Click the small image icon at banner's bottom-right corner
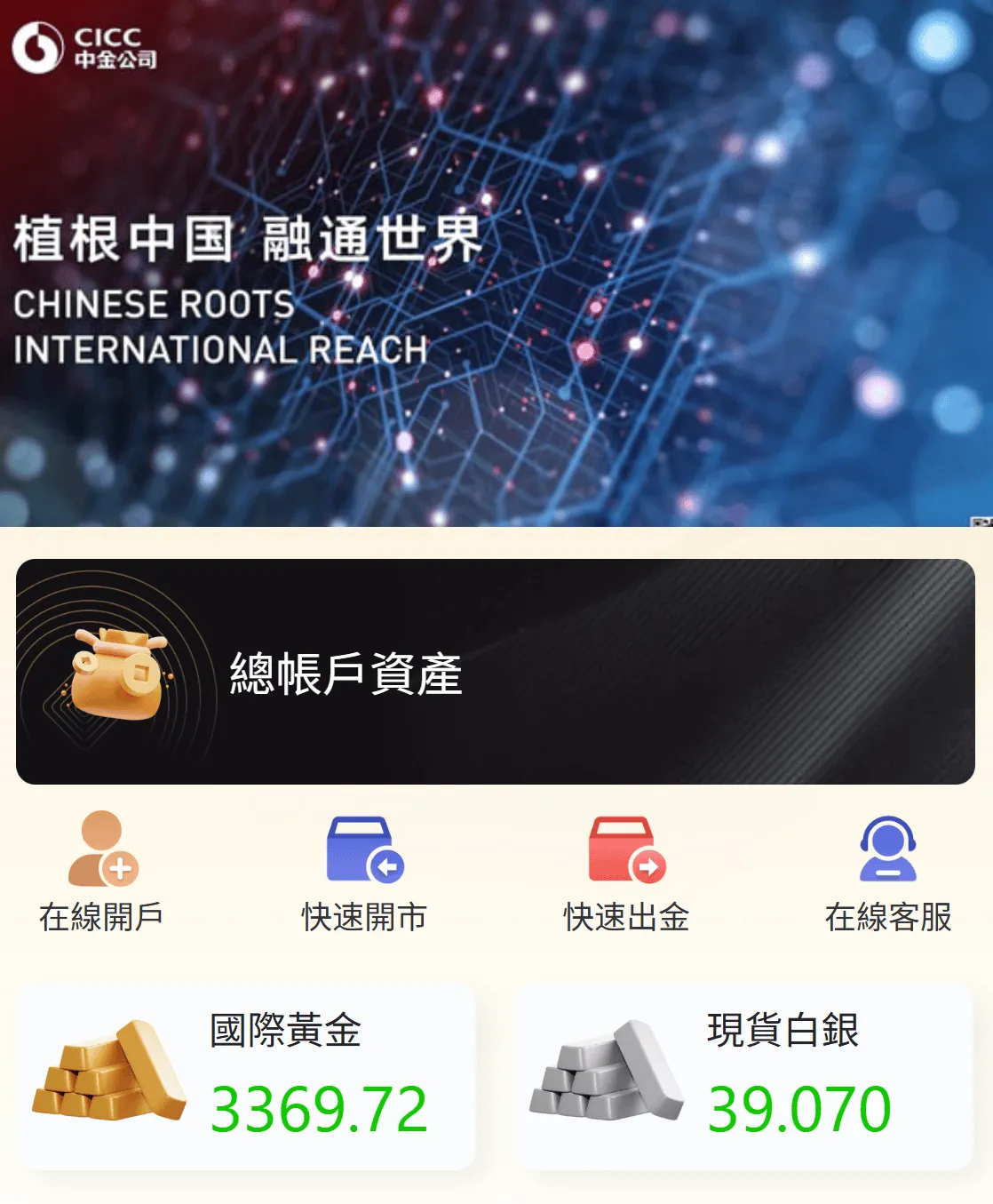Image resolution: width=993 pixels, height=1204 pixels. pyautogui.click(x=981, y=522)
